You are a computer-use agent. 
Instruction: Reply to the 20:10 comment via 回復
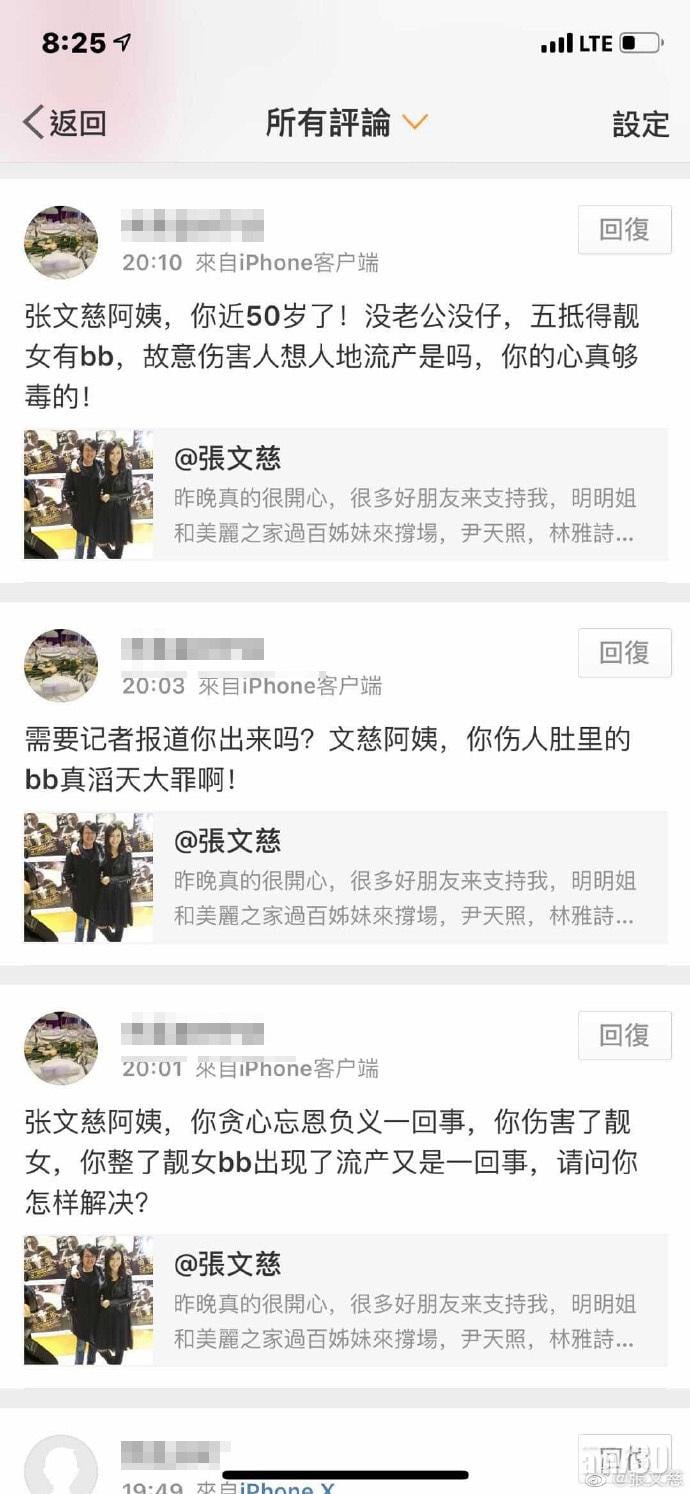pos(624,230)
